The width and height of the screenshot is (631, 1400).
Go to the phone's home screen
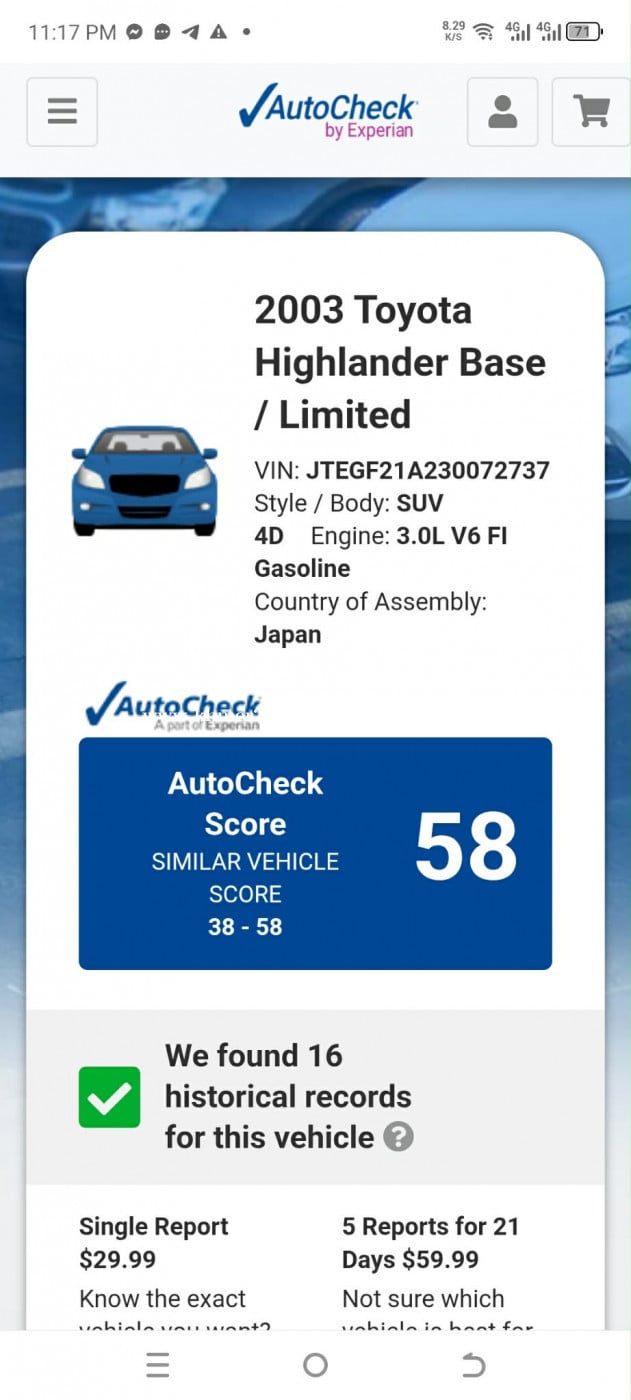tap(315, 1365)
